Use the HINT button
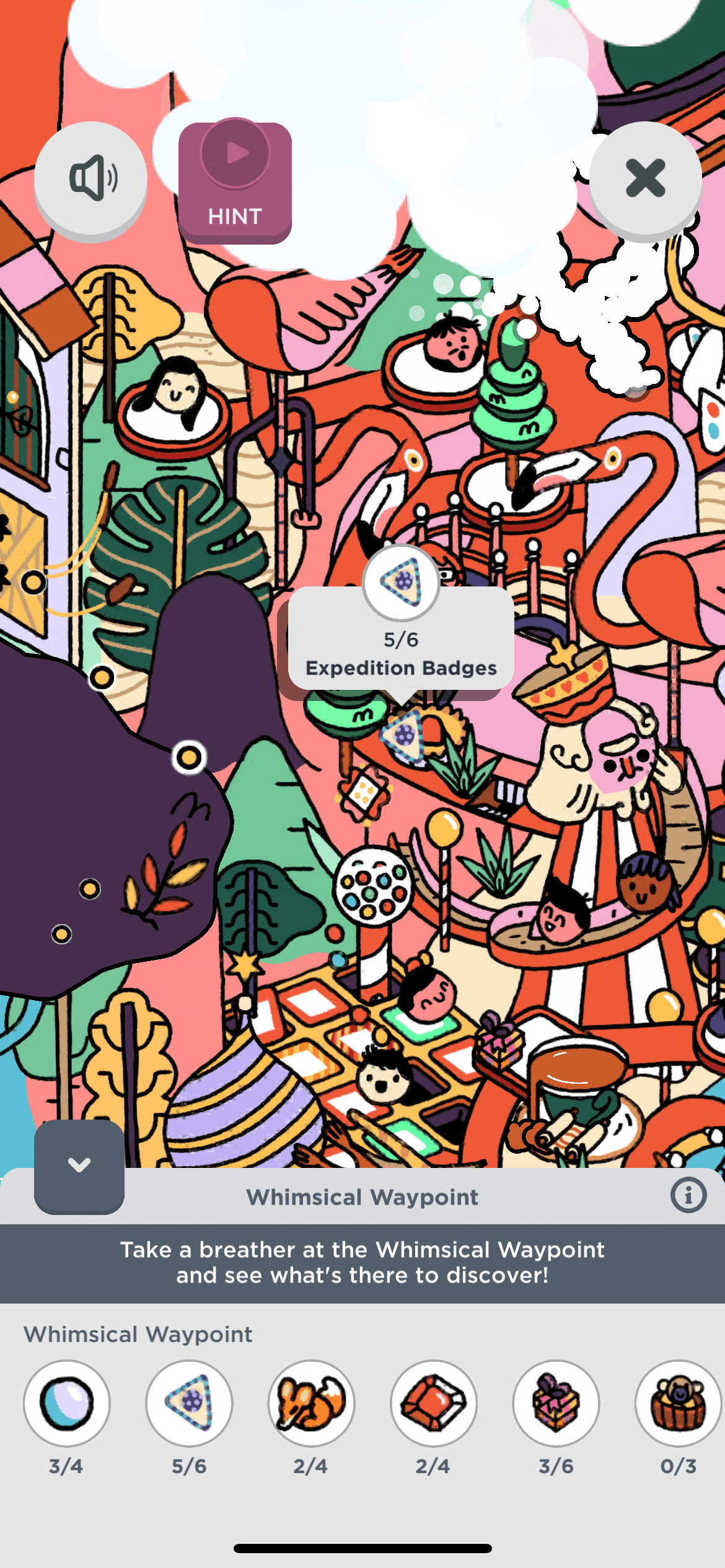Viewport: 725px width, 1568px height. (235, 181)
